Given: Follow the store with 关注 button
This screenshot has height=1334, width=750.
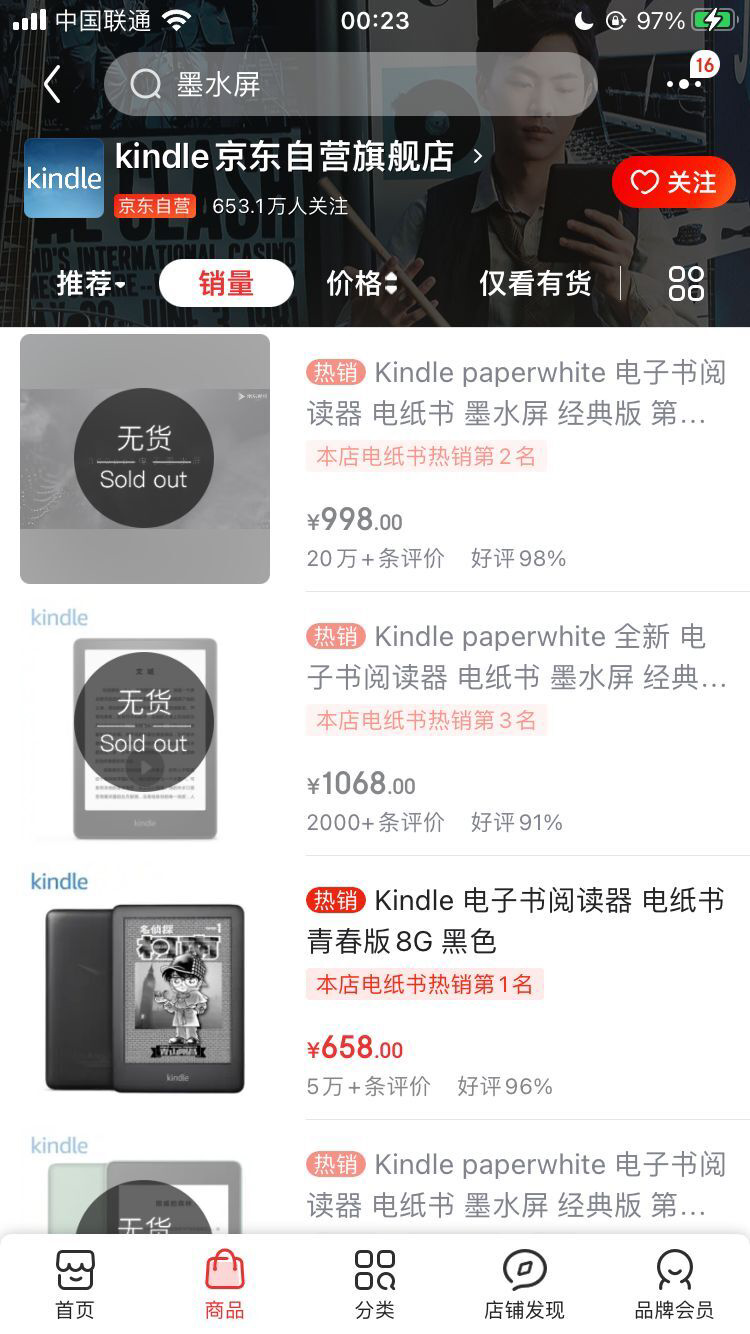Looking at the screenshot, I should point(673,182).
